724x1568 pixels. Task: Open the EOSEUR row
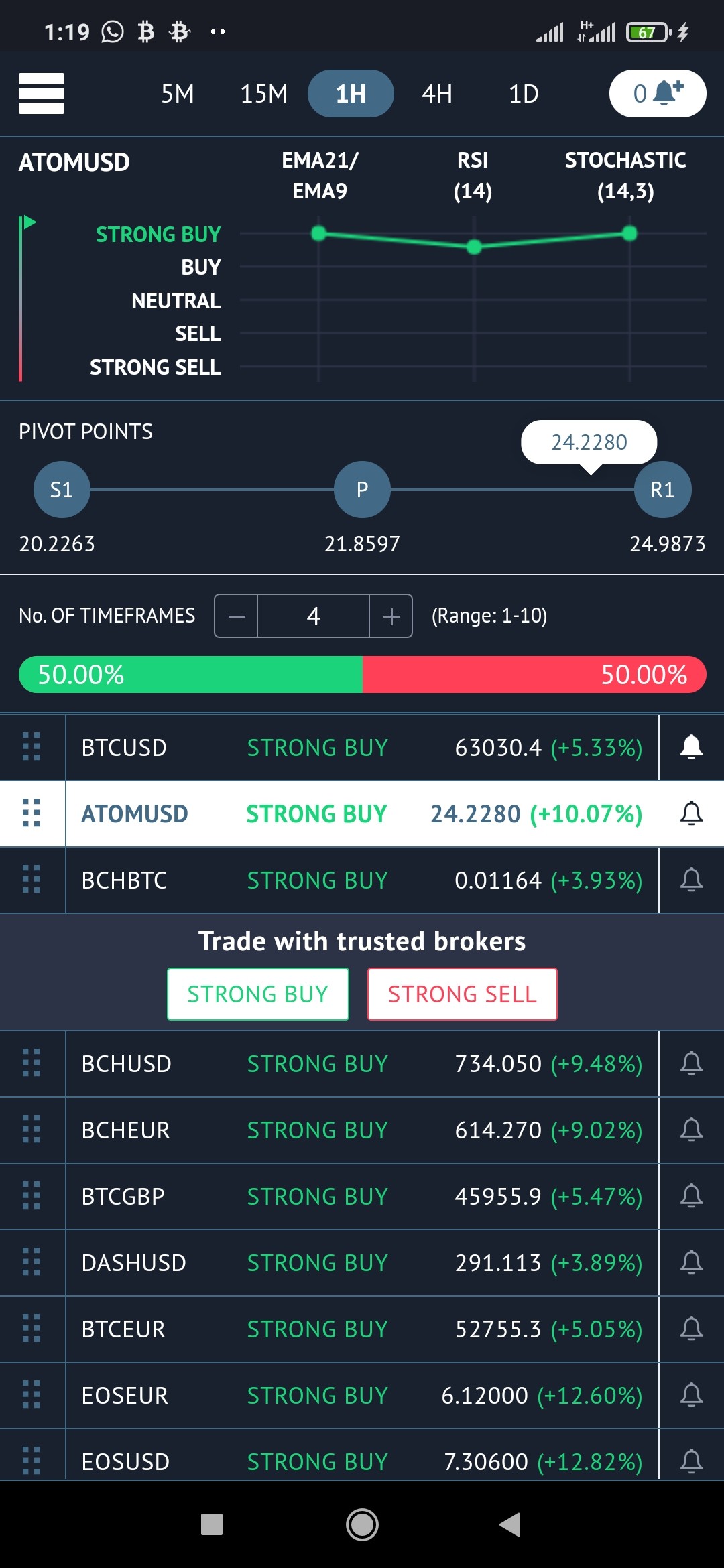[362, 1395]
